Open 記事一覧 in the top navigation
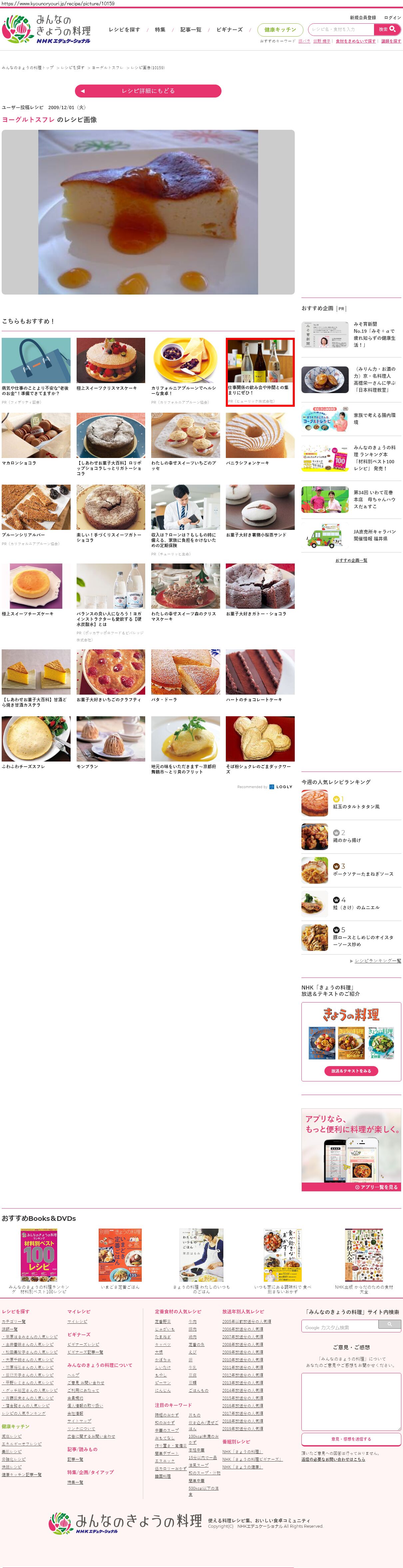This screenshot has width=403, height=1568. point(191,30)
